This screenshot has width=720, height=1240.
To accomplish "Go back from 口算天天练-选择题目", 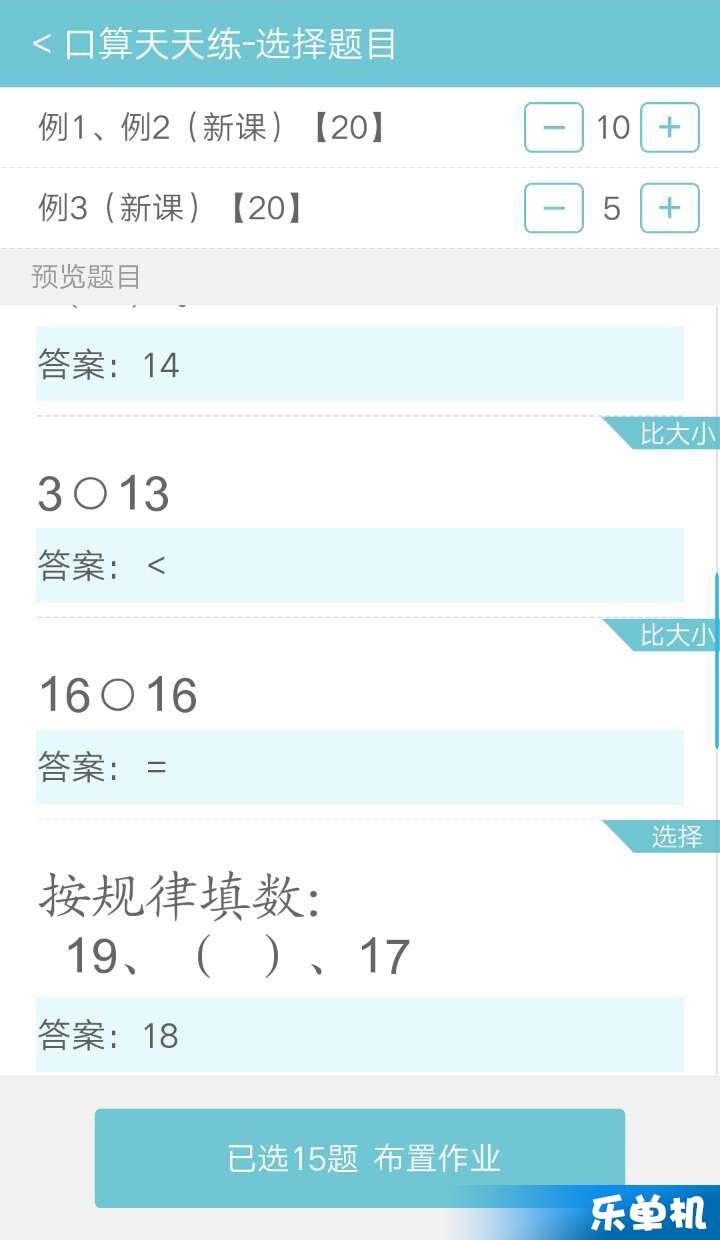I will click(41, 45).
